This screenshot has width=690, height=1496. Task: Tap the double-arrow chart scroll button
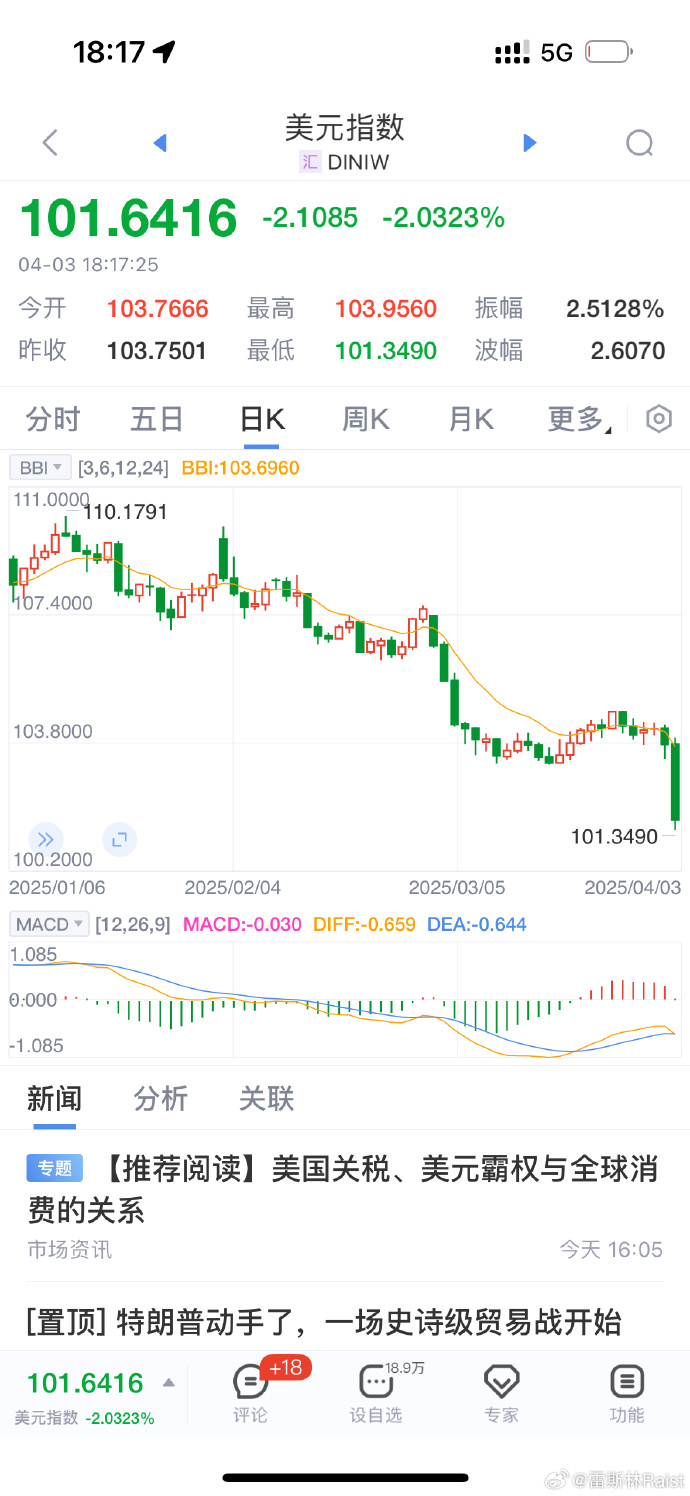point(46,839)
